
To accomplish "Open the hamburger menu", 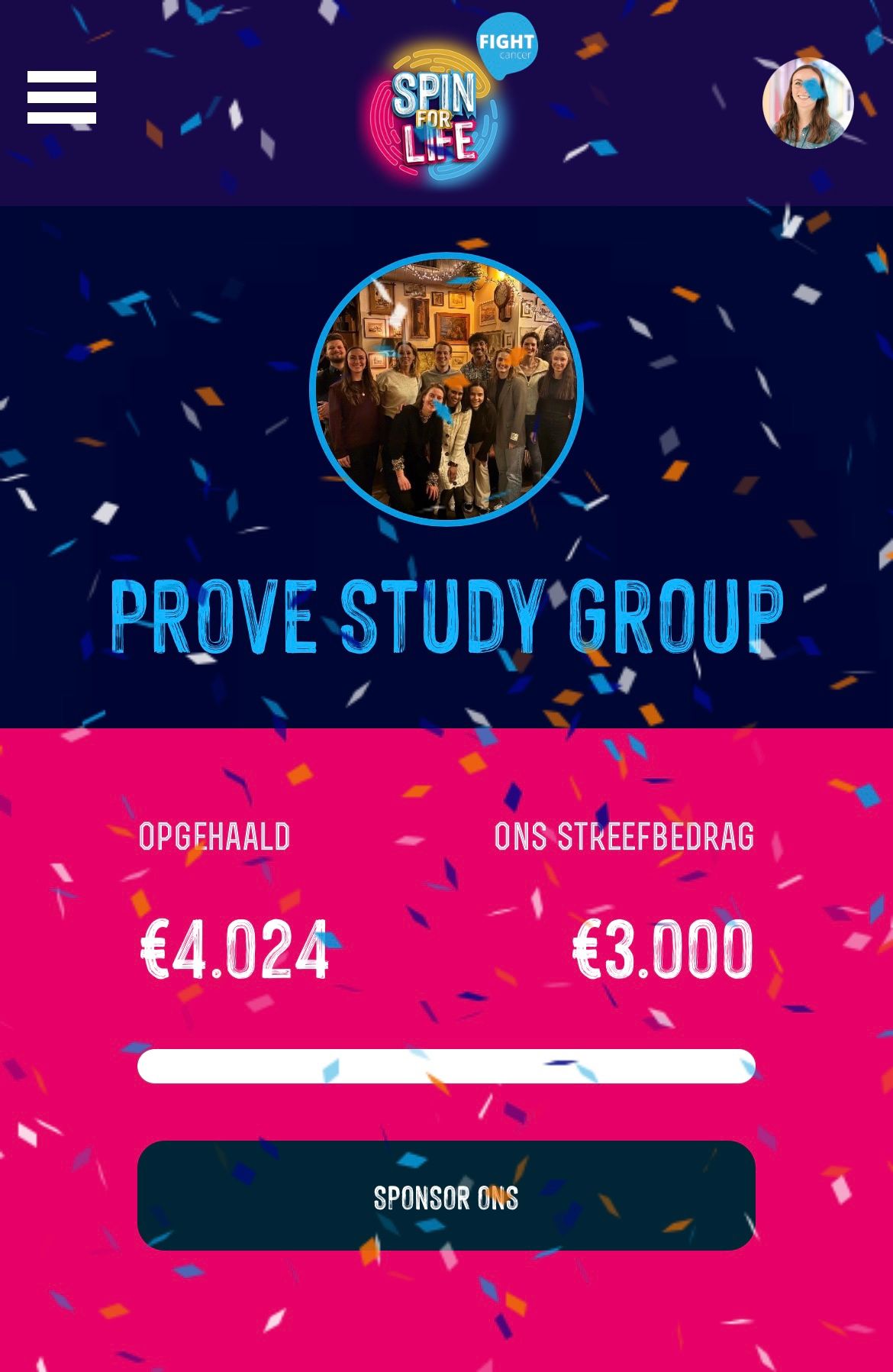I will [62, 97].
